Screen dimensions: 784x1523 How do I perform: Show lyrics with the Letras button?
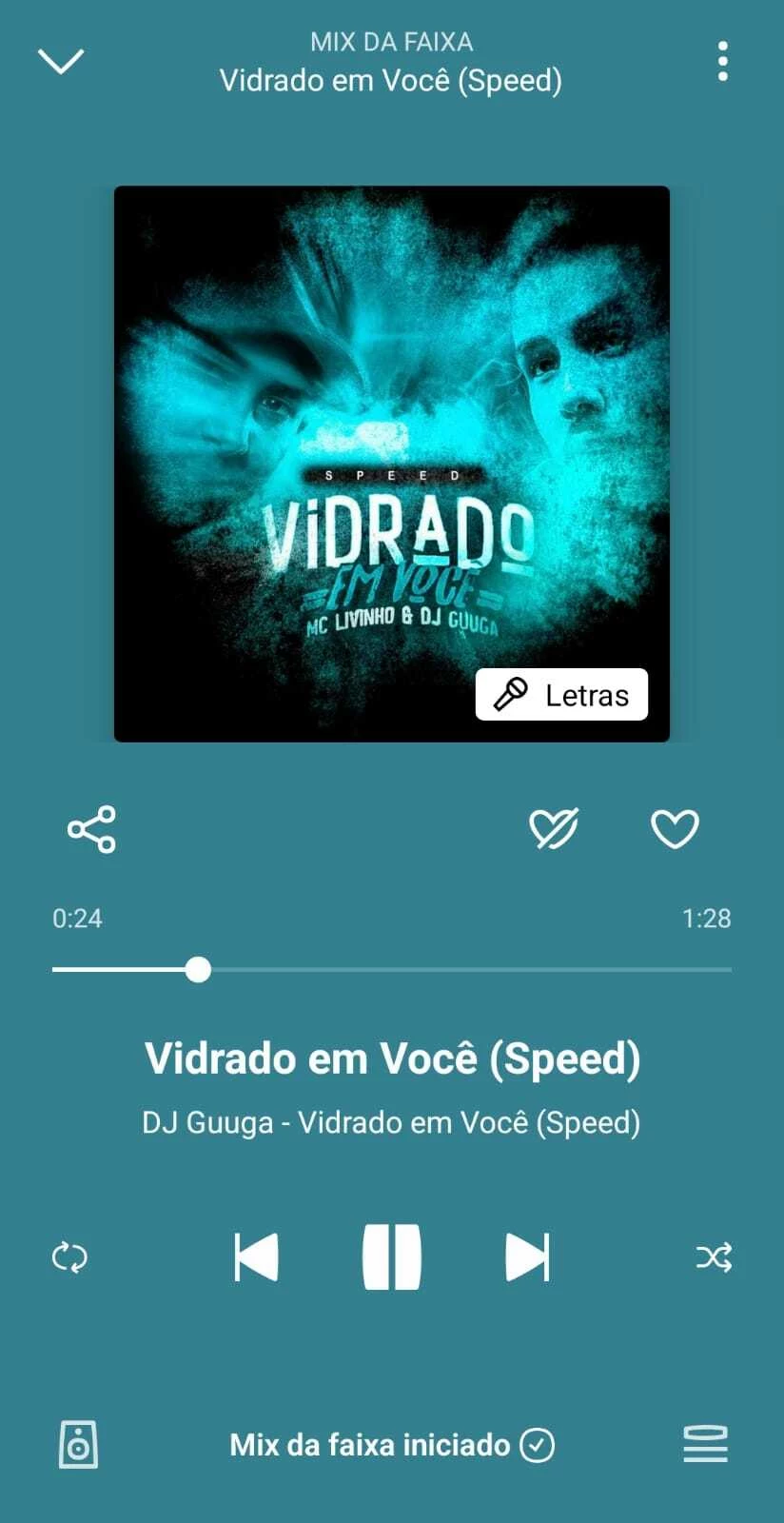point(561,695)
